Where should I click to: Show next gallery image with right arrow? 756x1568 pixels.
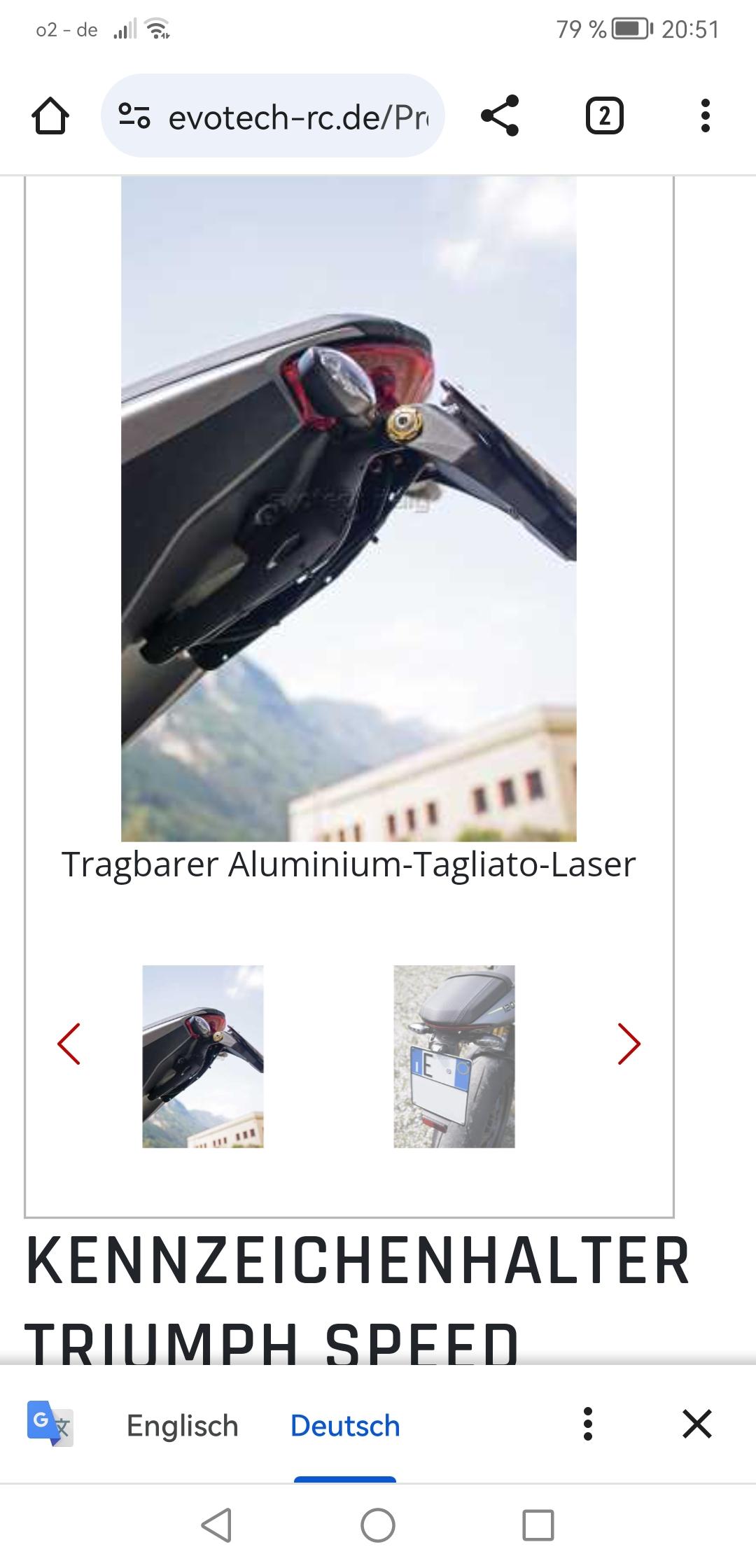coord(629,1044)
